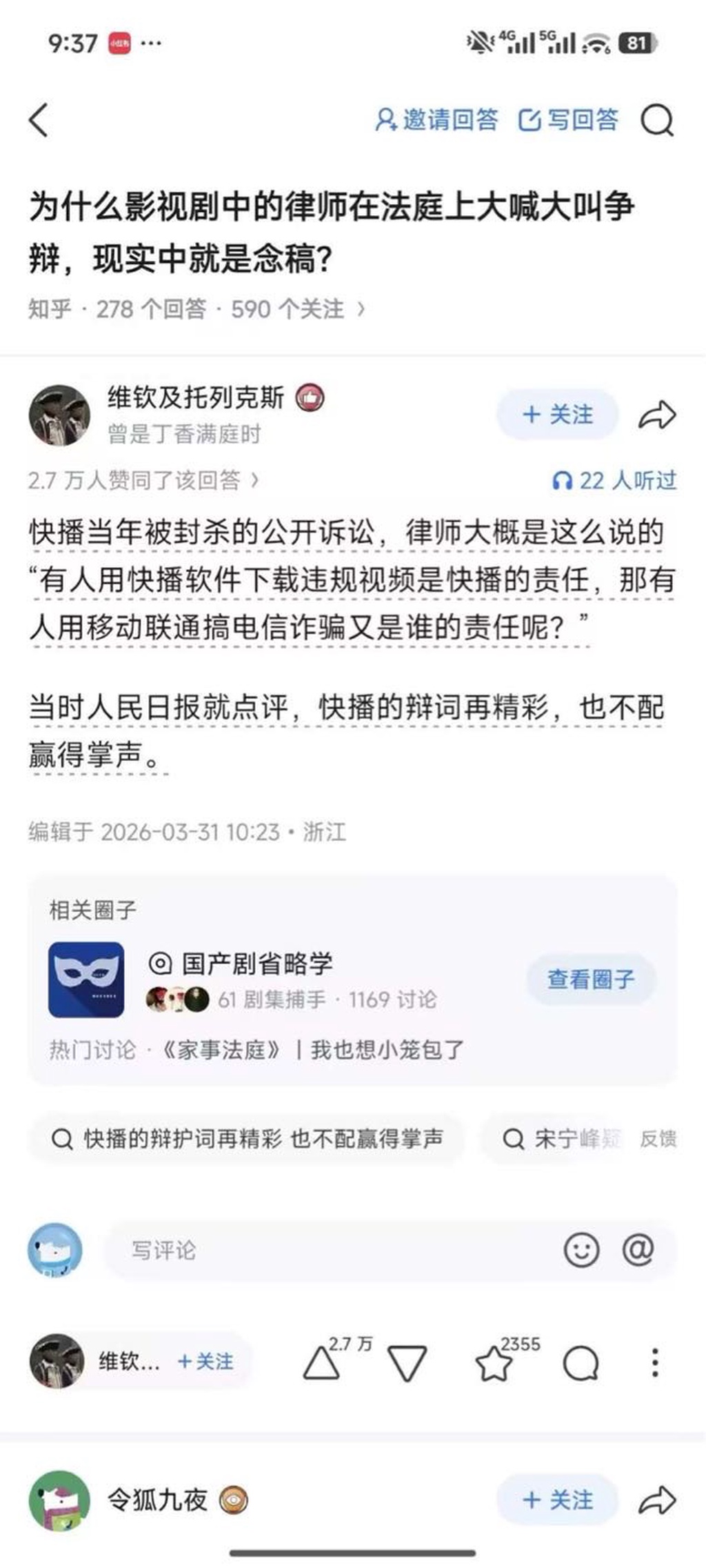
Task: Search 快播的辩护词再精彩 也不配赢得掌声 suggestion
Action: (x=248, y=1139)
